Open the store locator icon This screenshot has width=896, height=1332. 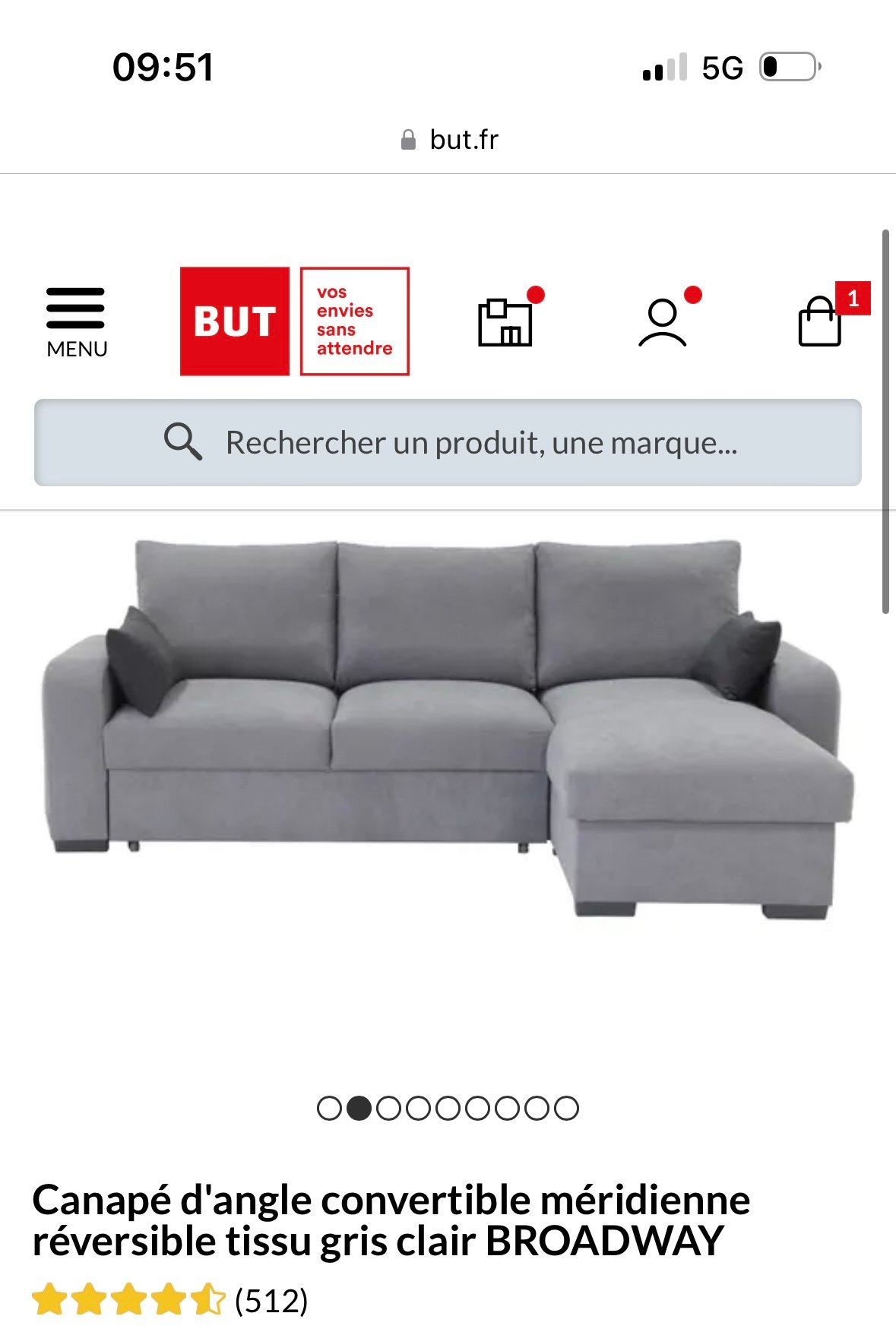tap(505, 322)
